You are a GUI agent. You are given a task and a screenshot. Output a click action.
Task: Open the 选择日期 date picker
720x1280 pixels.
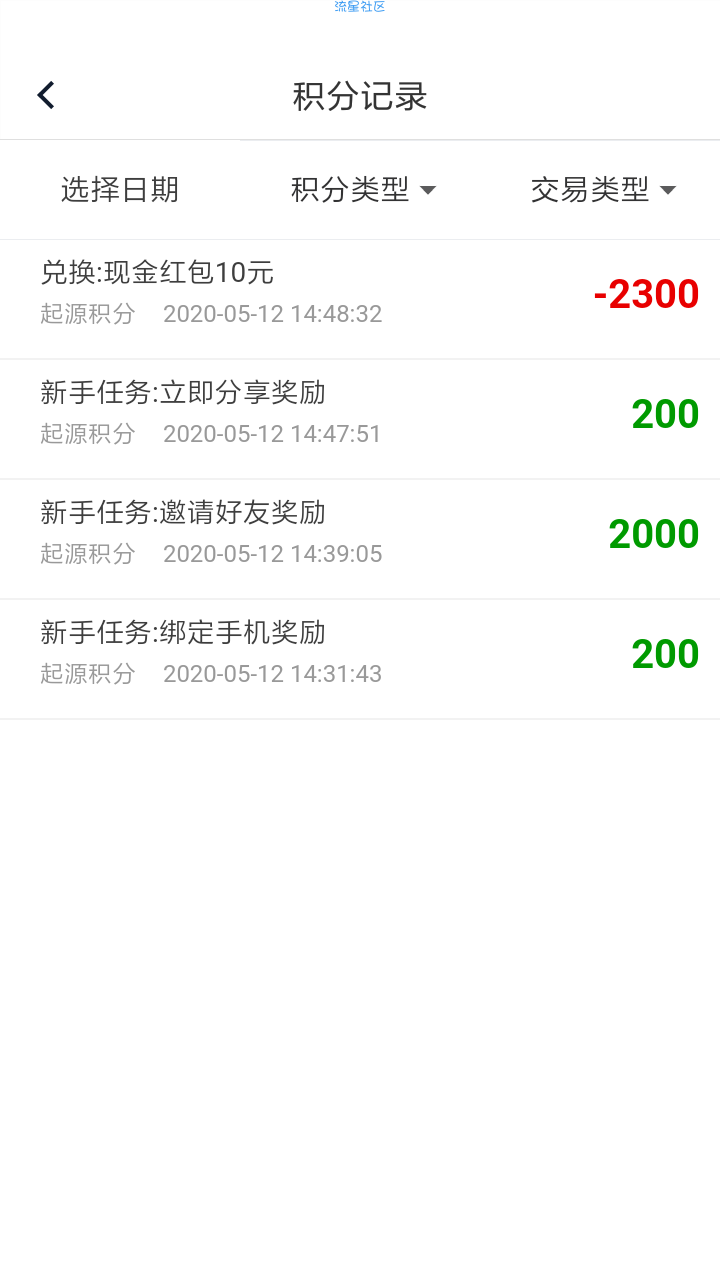[x=120, y=189]
